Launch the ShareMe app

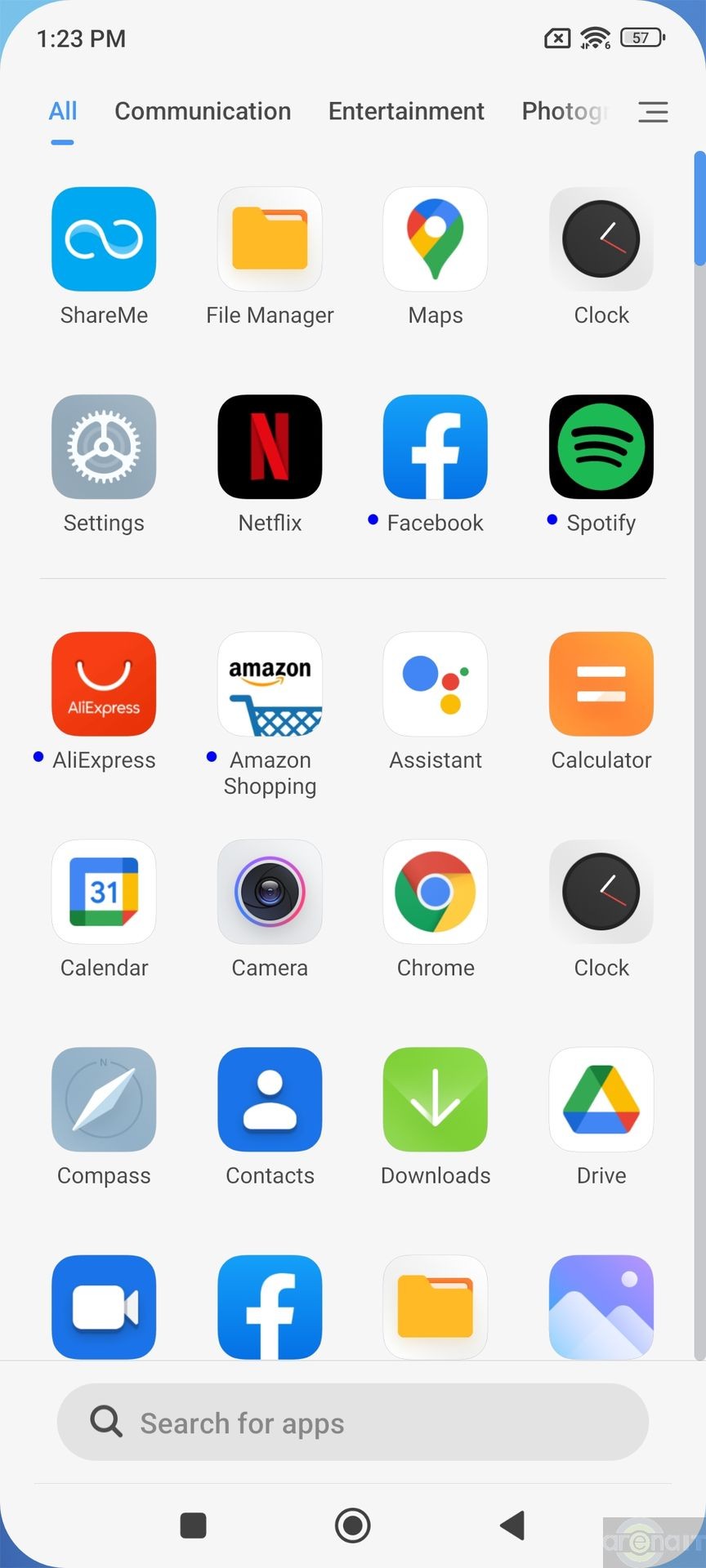click(104, 239)
